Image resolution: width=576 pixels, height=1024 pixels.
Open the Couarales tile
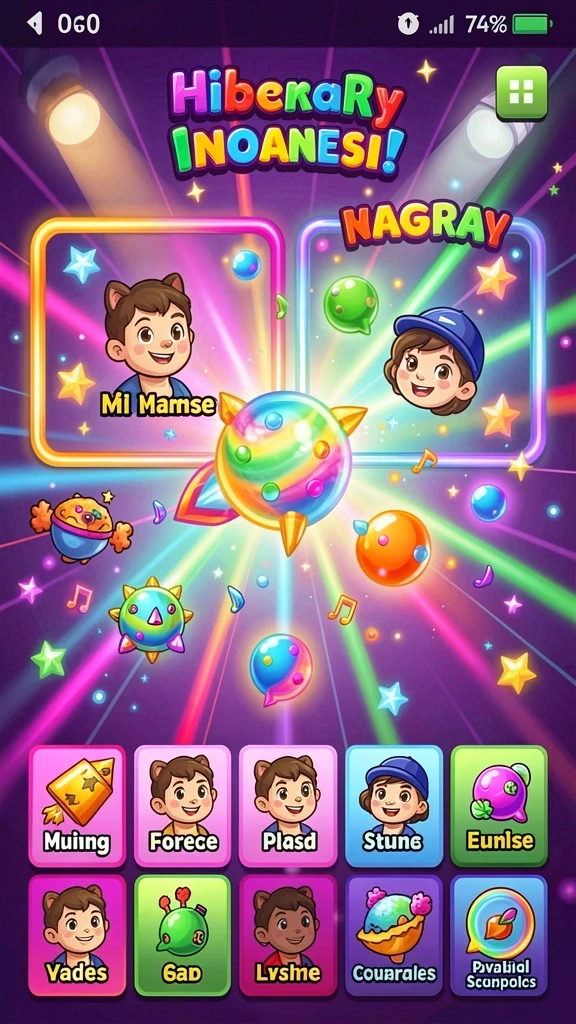(394, 935)
